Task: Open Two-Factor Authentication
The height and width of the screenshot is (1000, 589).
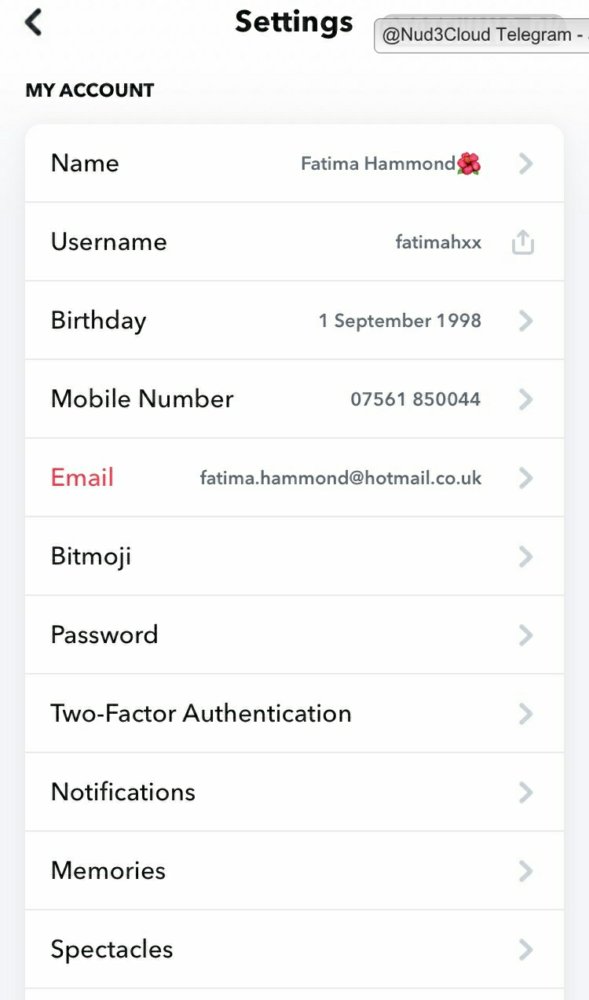Action: point(294,713)
